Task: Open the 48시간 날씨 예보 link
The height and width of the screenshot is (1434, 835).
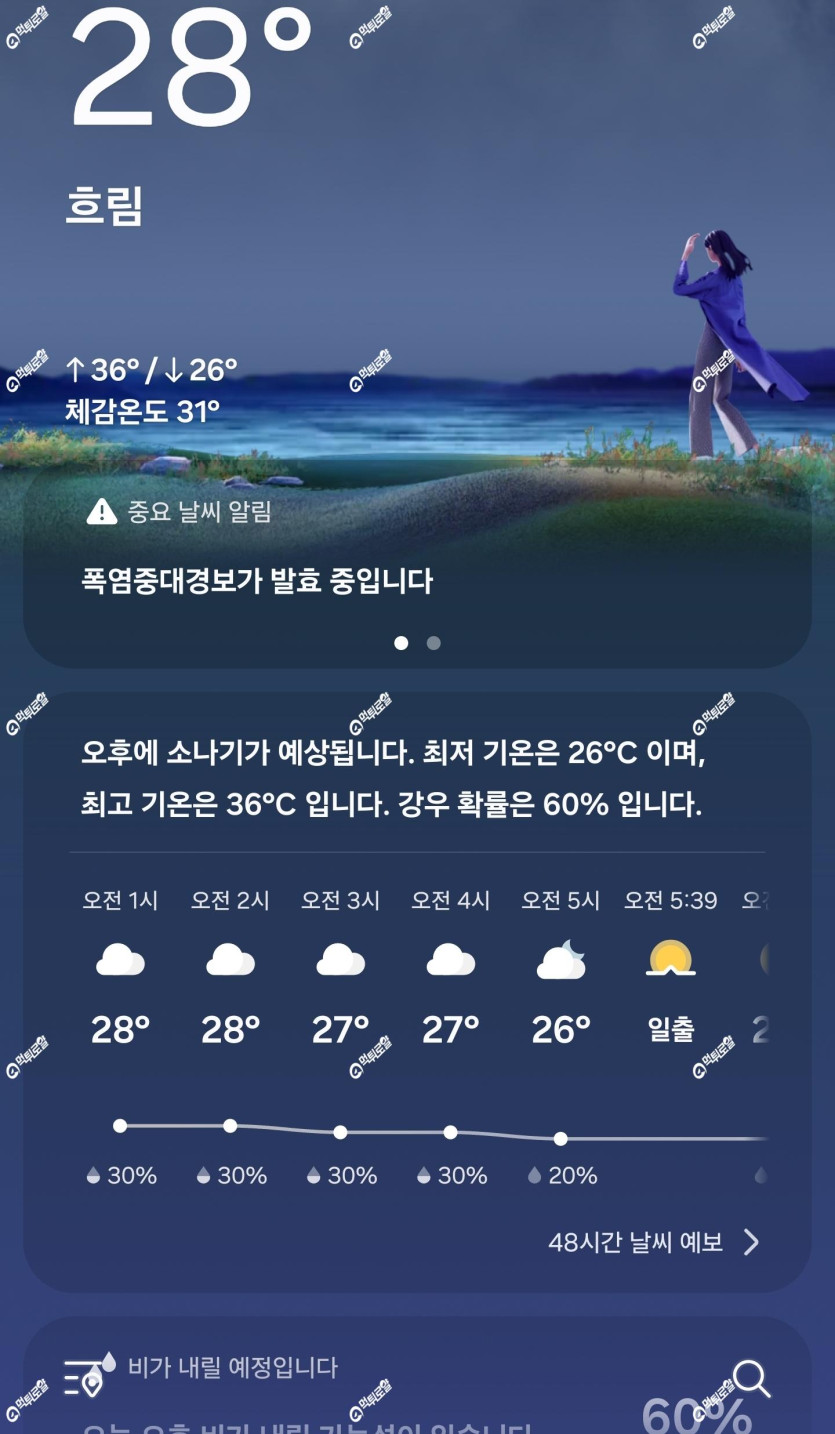Action: click(654, 1243)
